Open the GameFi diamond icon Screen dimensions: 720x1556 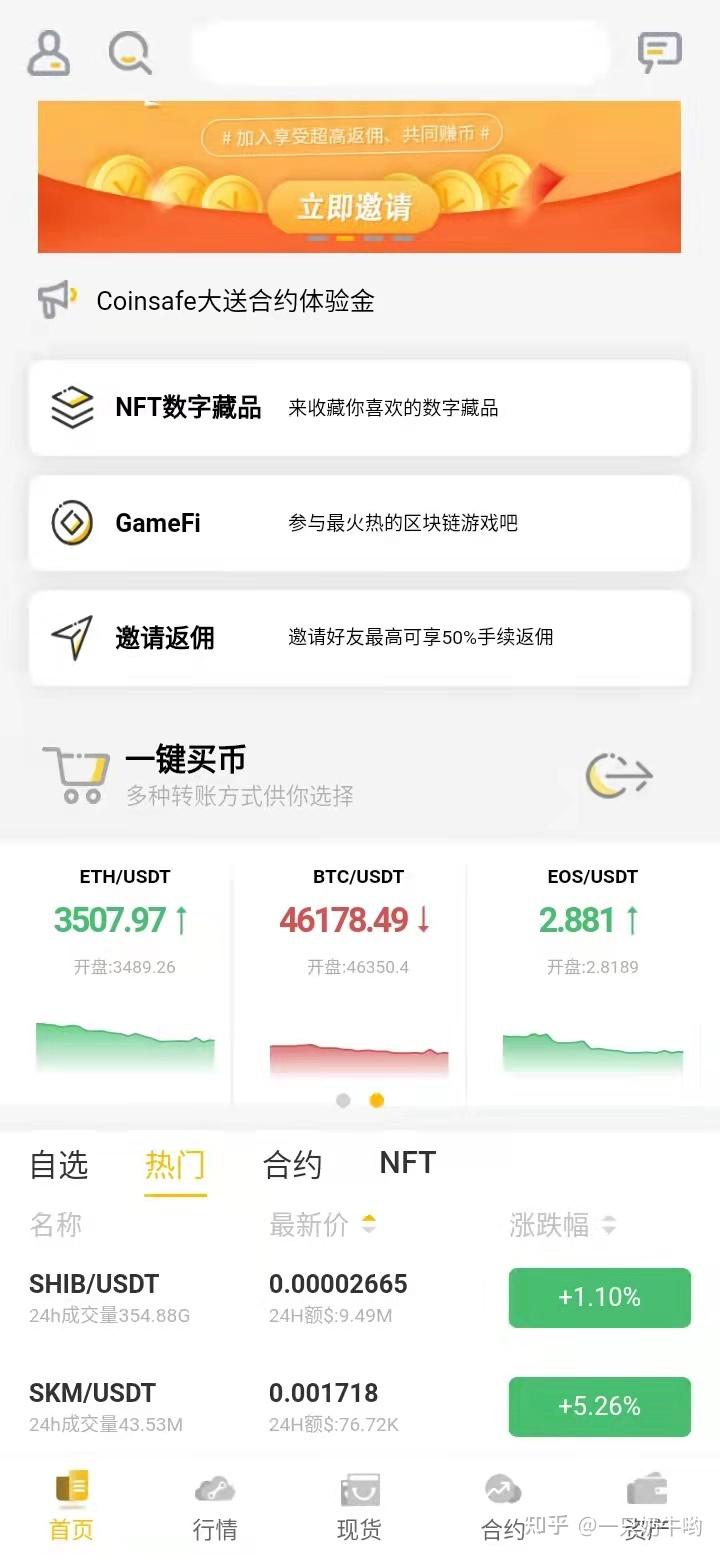click(x=70, y=522)
